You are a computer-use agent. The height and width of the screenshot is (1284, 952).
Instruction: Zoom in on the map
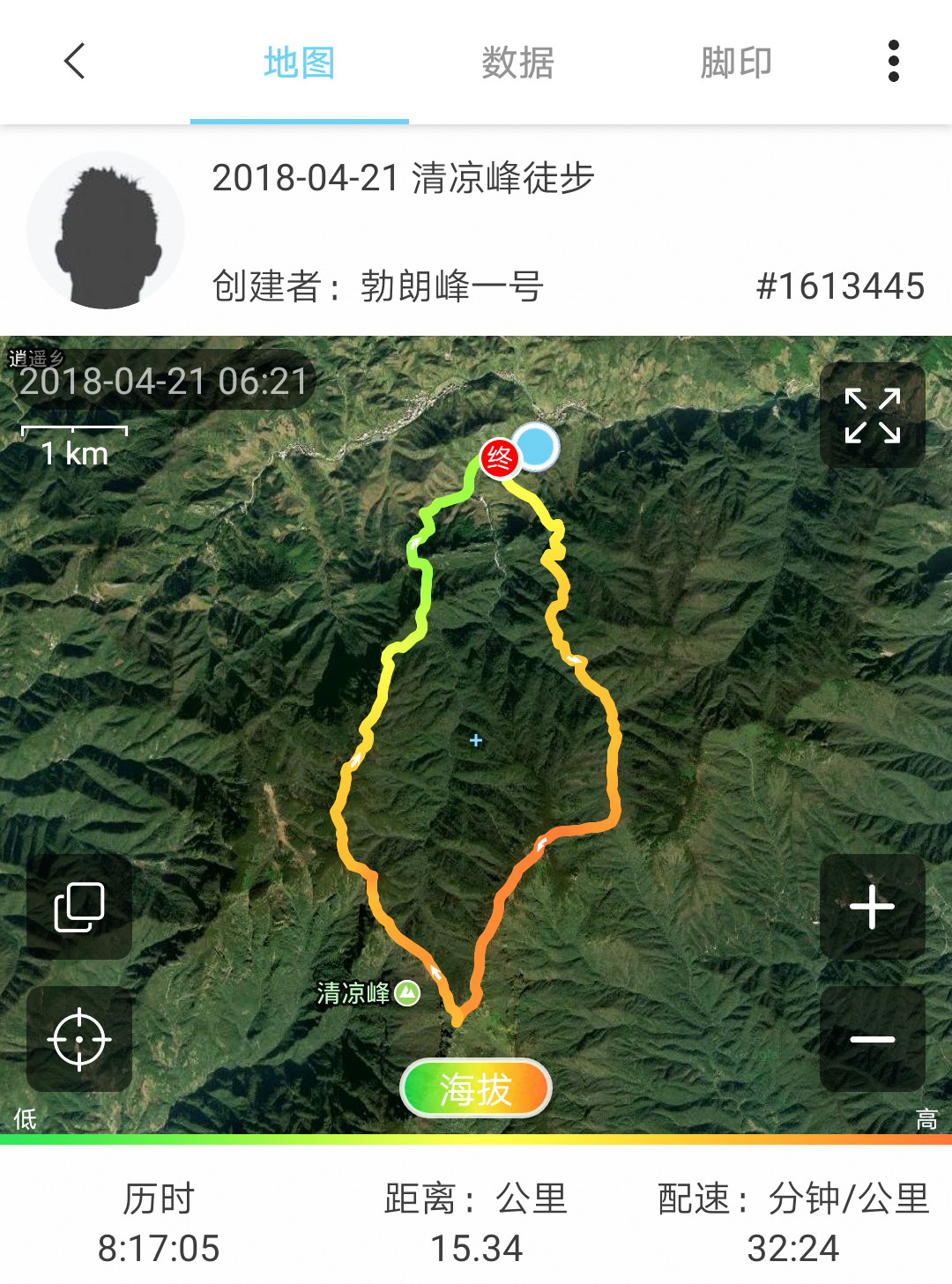coord(872,907)
